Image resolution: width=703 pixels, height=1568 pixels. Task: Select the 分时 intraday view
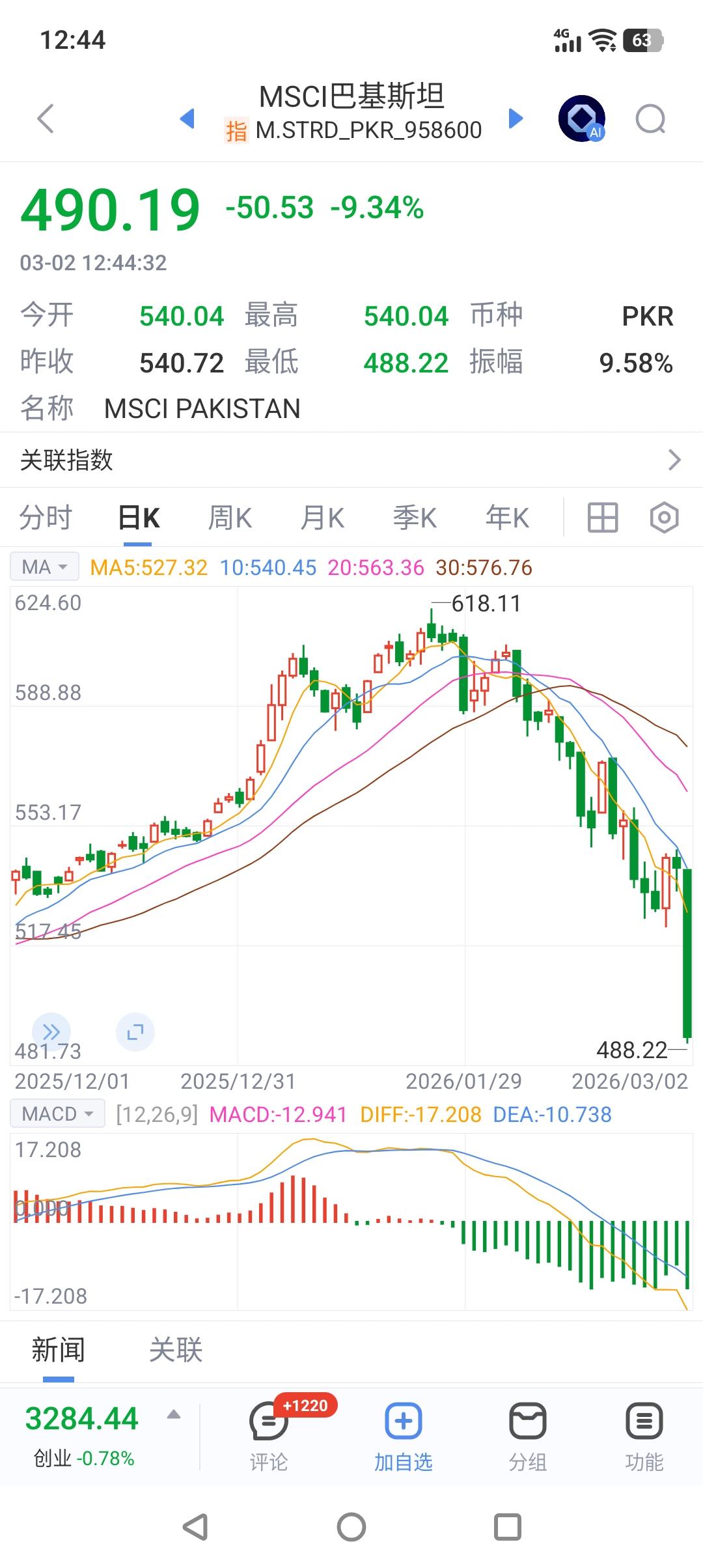point(43,516)
